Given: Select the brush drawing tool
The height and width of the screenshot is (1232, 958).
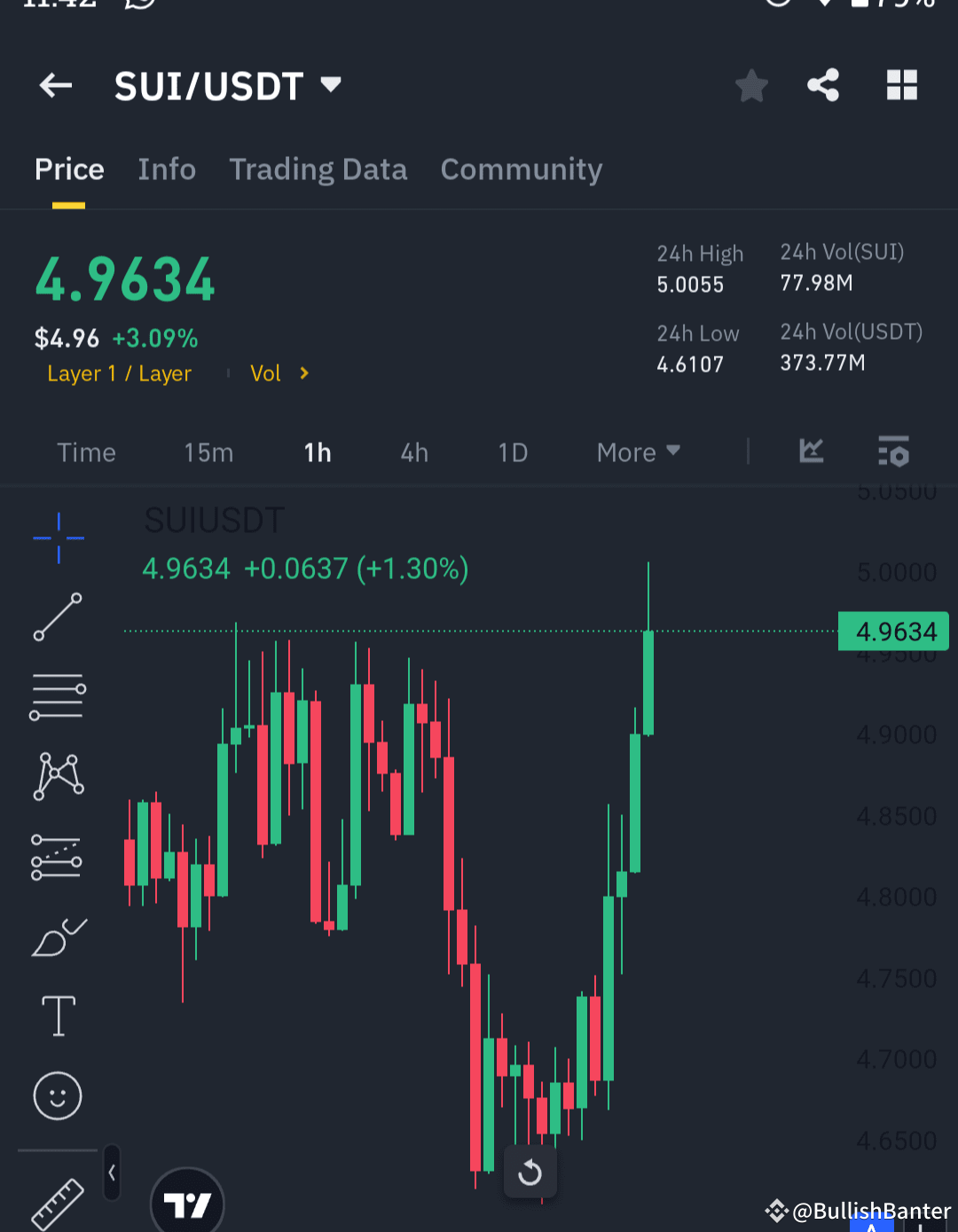Looking at the screenshot, I should (x=58, y=935).
